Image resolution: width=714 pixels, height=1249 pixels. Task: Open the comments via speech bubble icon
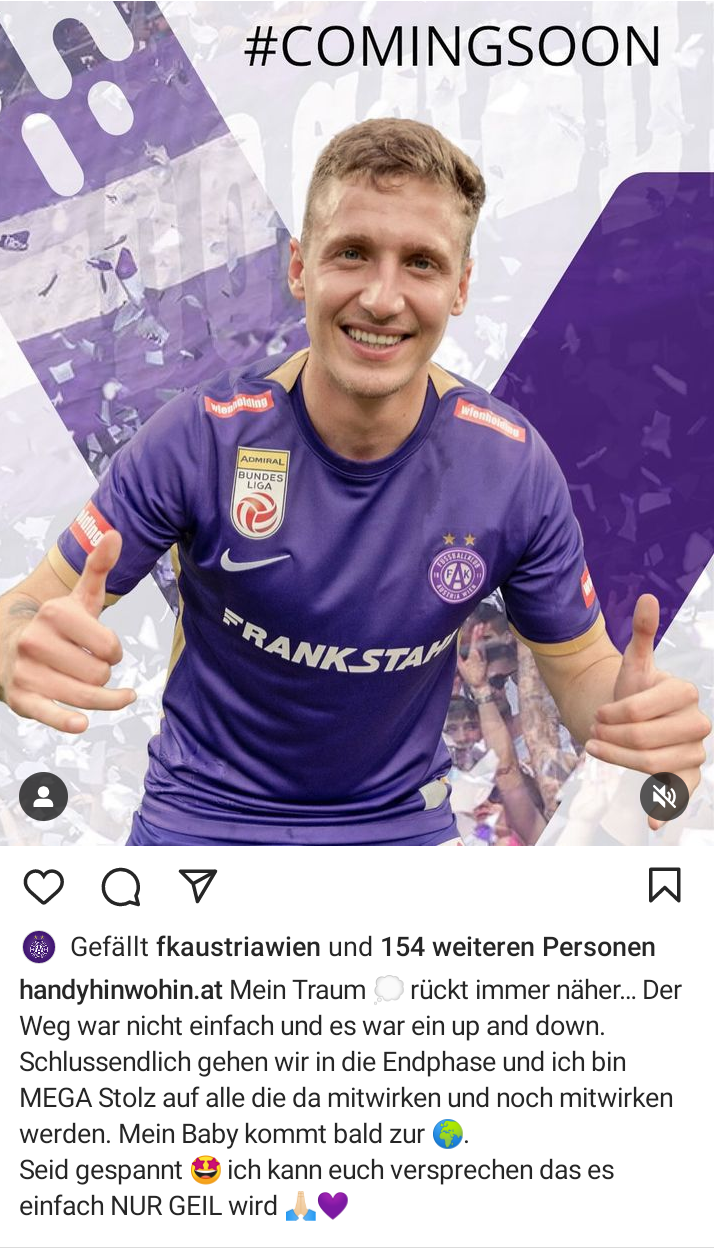121,886
